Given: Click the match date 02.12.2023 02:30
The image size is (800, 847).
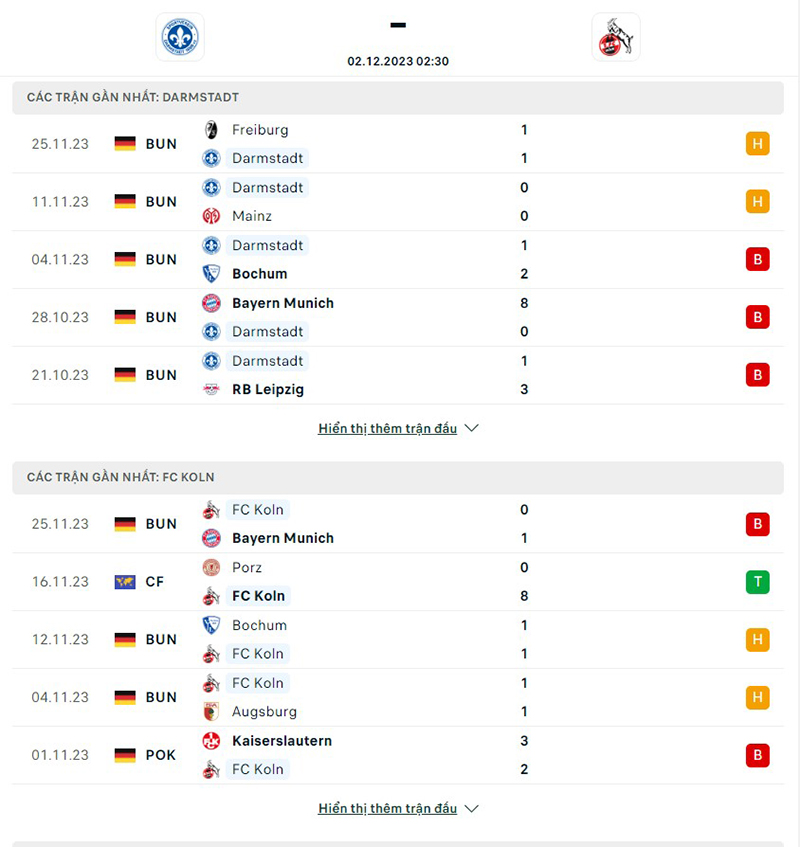Looking at the screenshot, I should coord(398,60).
